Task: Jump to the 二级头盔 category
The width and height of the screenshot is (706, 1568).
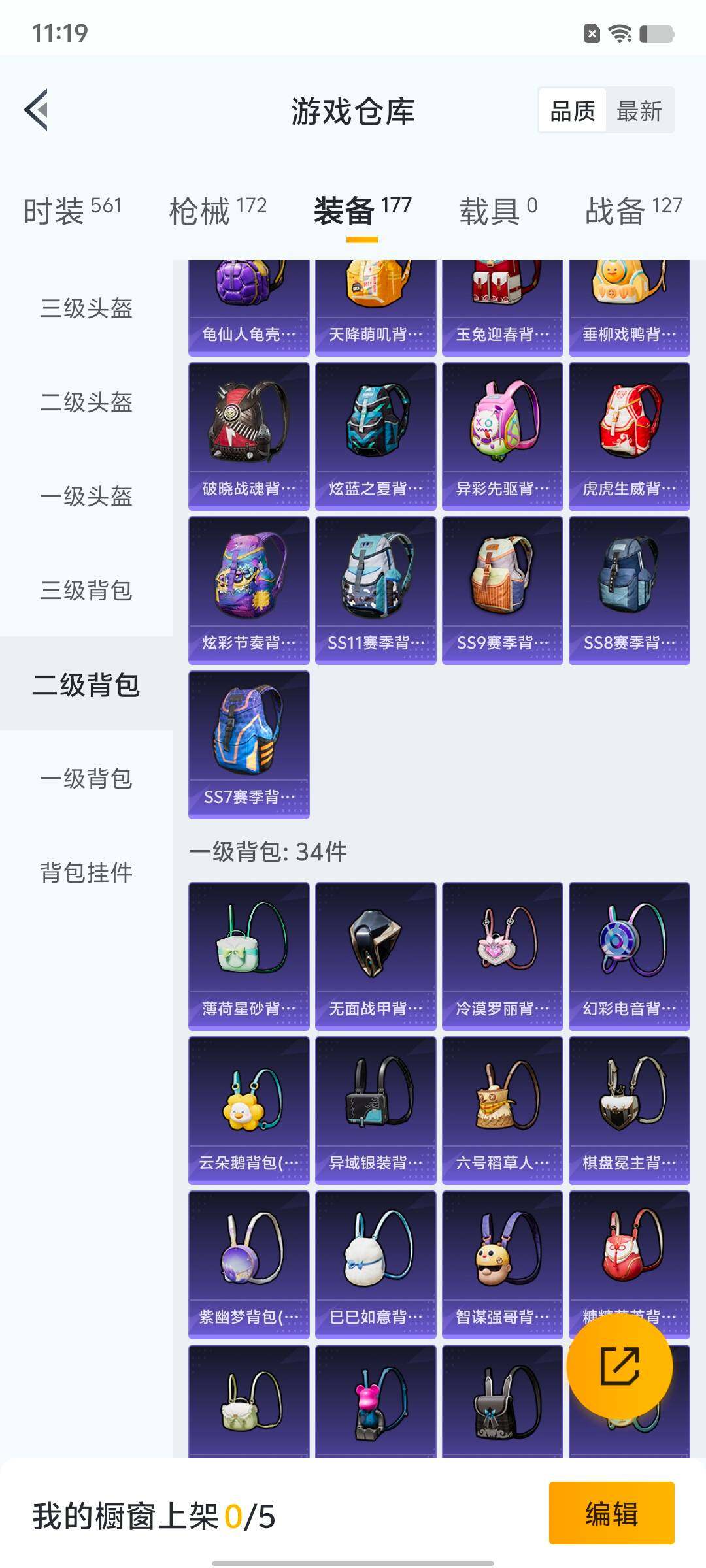Action: 86,402
